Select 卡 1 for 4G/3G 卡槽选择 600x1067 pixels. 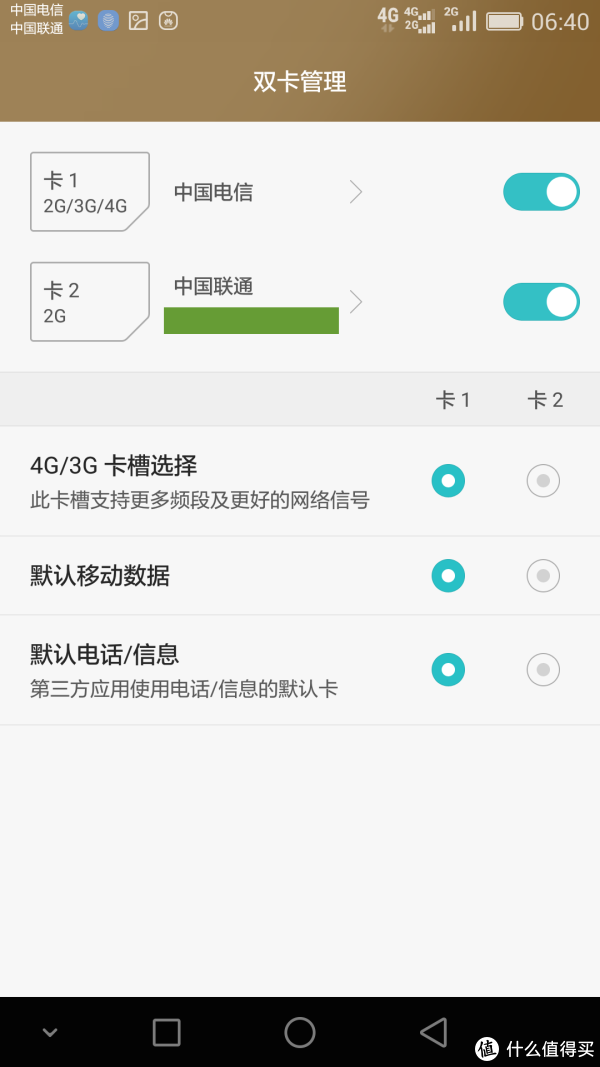[448, 481]
